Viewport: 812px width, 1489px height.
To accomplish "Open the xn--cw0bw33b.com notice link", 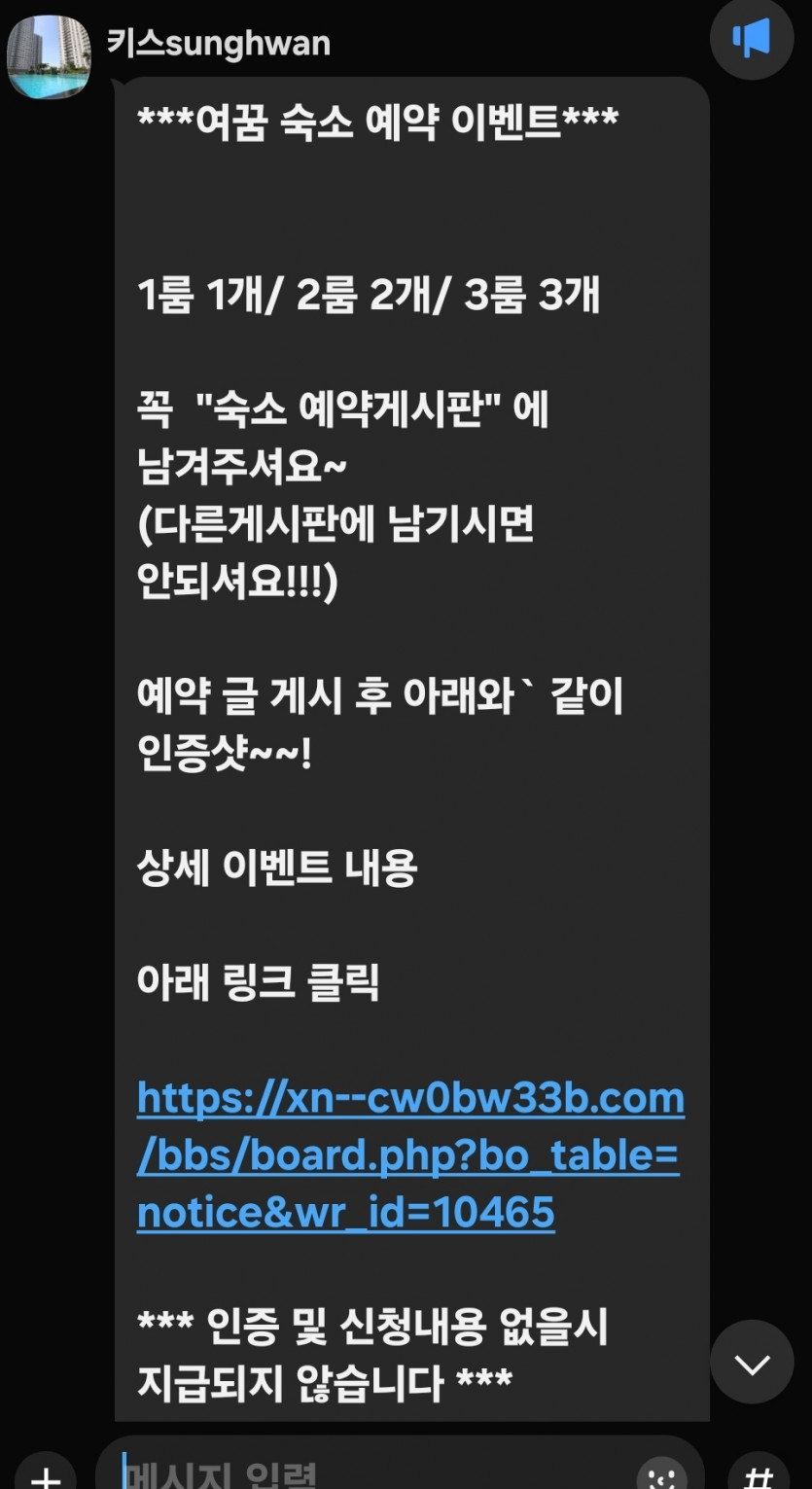I will pyautogui.click(x=409, y=1155).
